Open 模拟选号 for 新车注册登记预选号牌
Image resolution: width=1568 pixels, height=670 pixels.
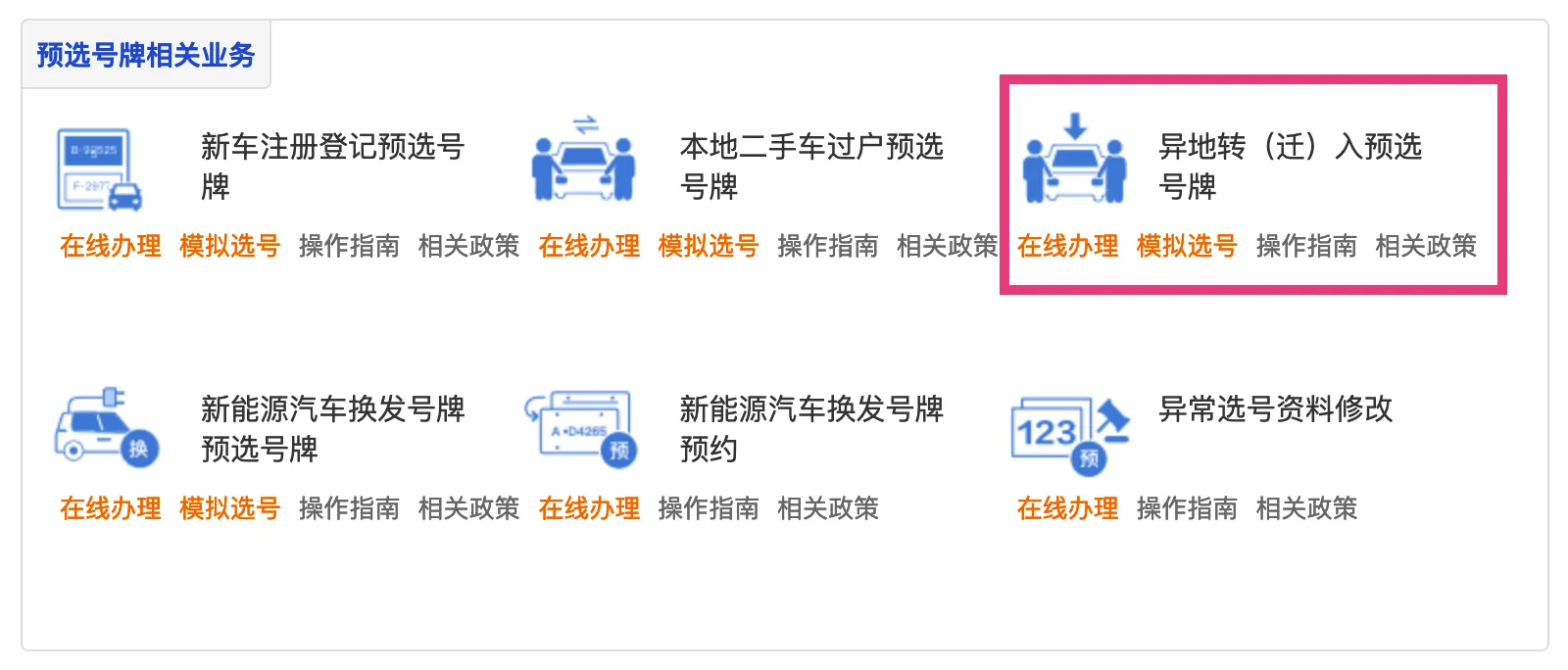tap(230, 246)
